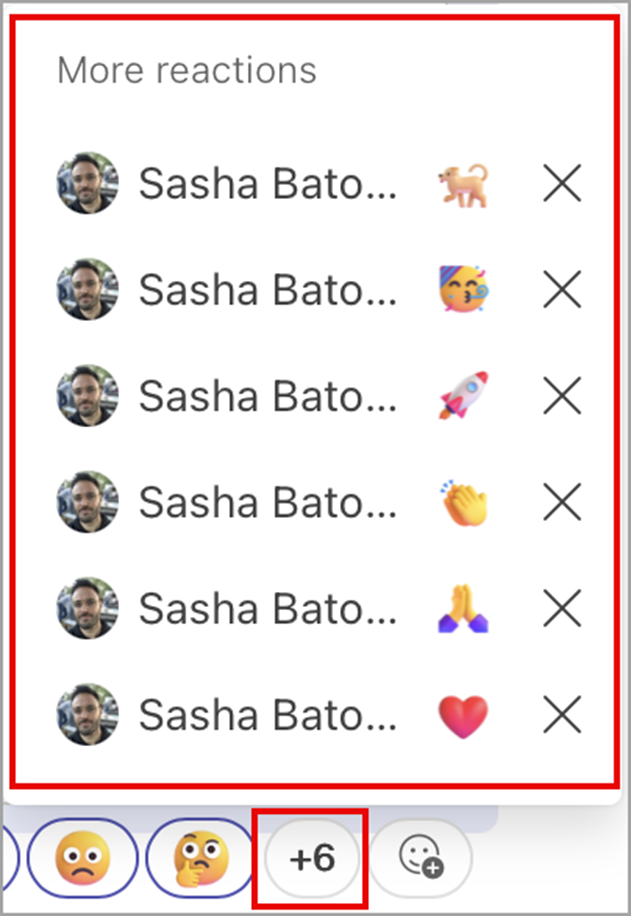Remove the clapping hands reaction
The height and width of the screenshot is (916, 631).
[x=561, y=502]
